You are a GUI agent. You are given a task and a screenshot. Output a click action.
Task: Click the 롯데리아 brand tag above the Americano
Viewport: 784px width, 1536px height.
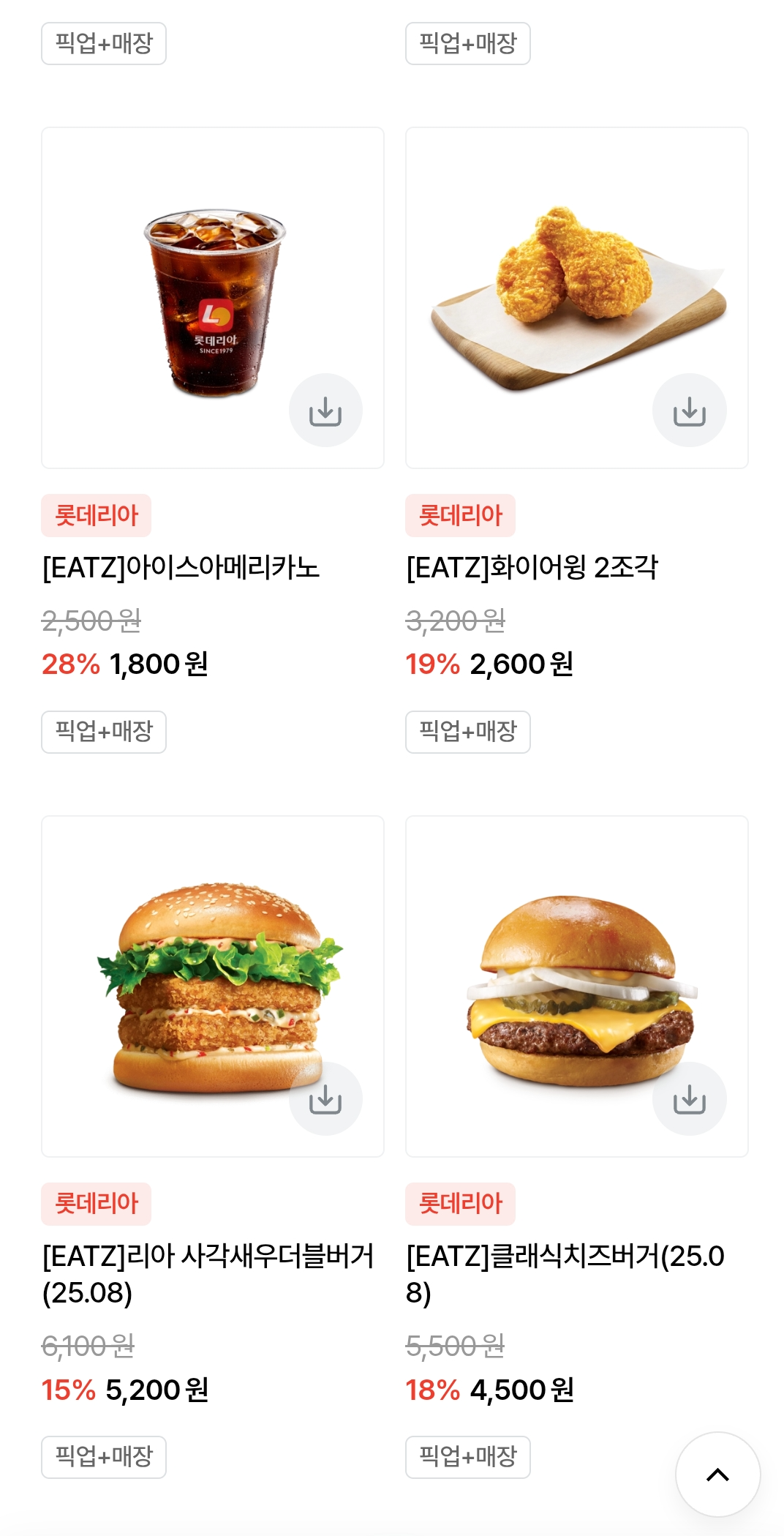pos(95,514)
